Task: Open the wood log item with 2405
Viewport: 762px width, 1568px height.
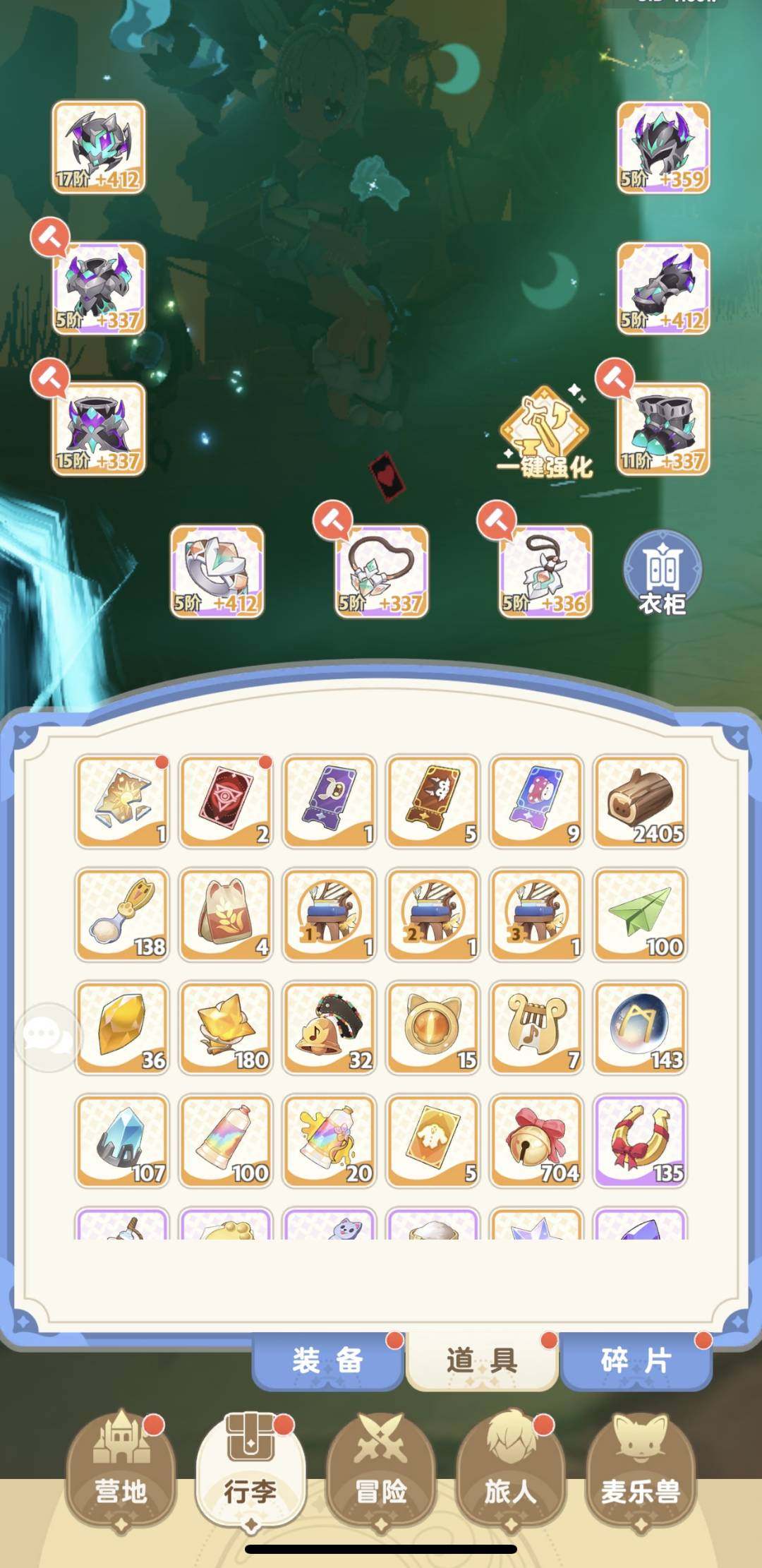Action: (640, 801)
